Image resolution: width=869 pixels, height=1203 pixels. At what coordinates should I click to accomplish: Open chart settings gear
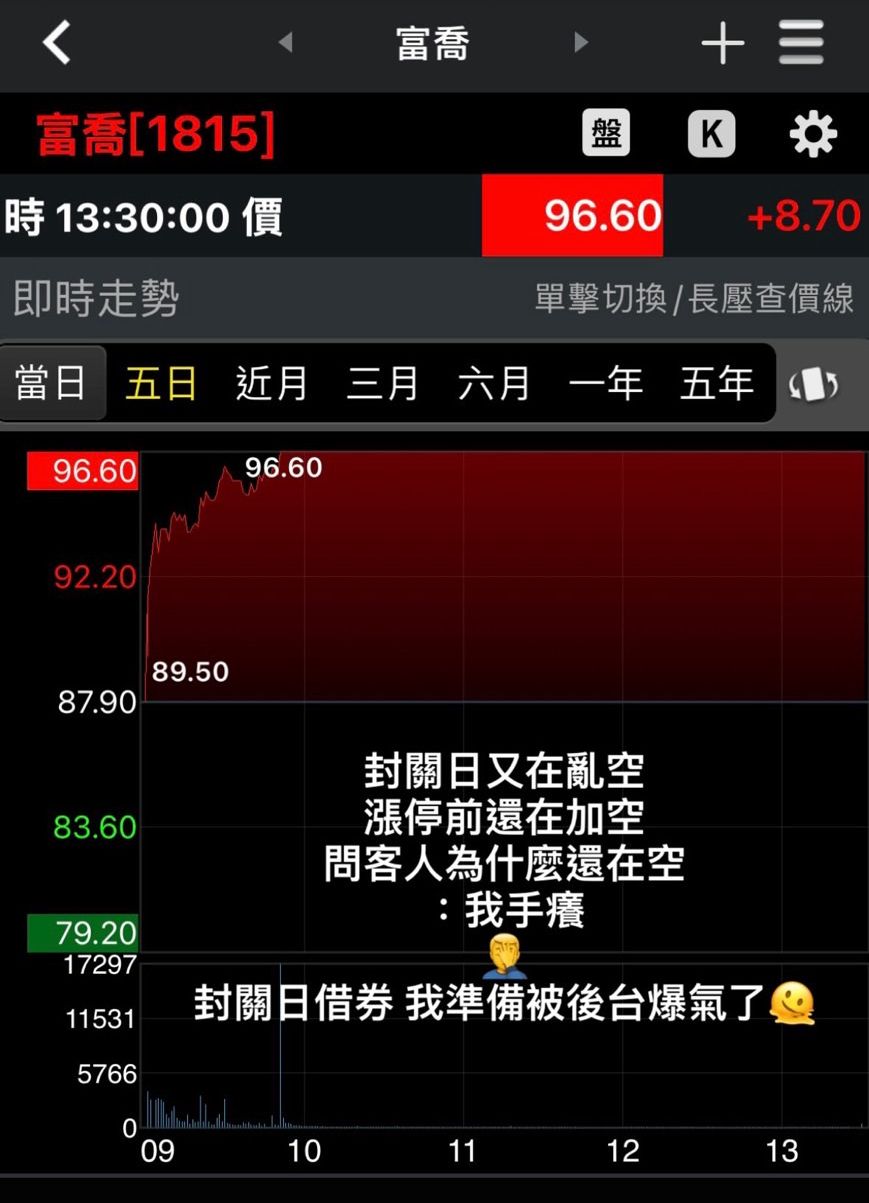(x=812, y=133)
